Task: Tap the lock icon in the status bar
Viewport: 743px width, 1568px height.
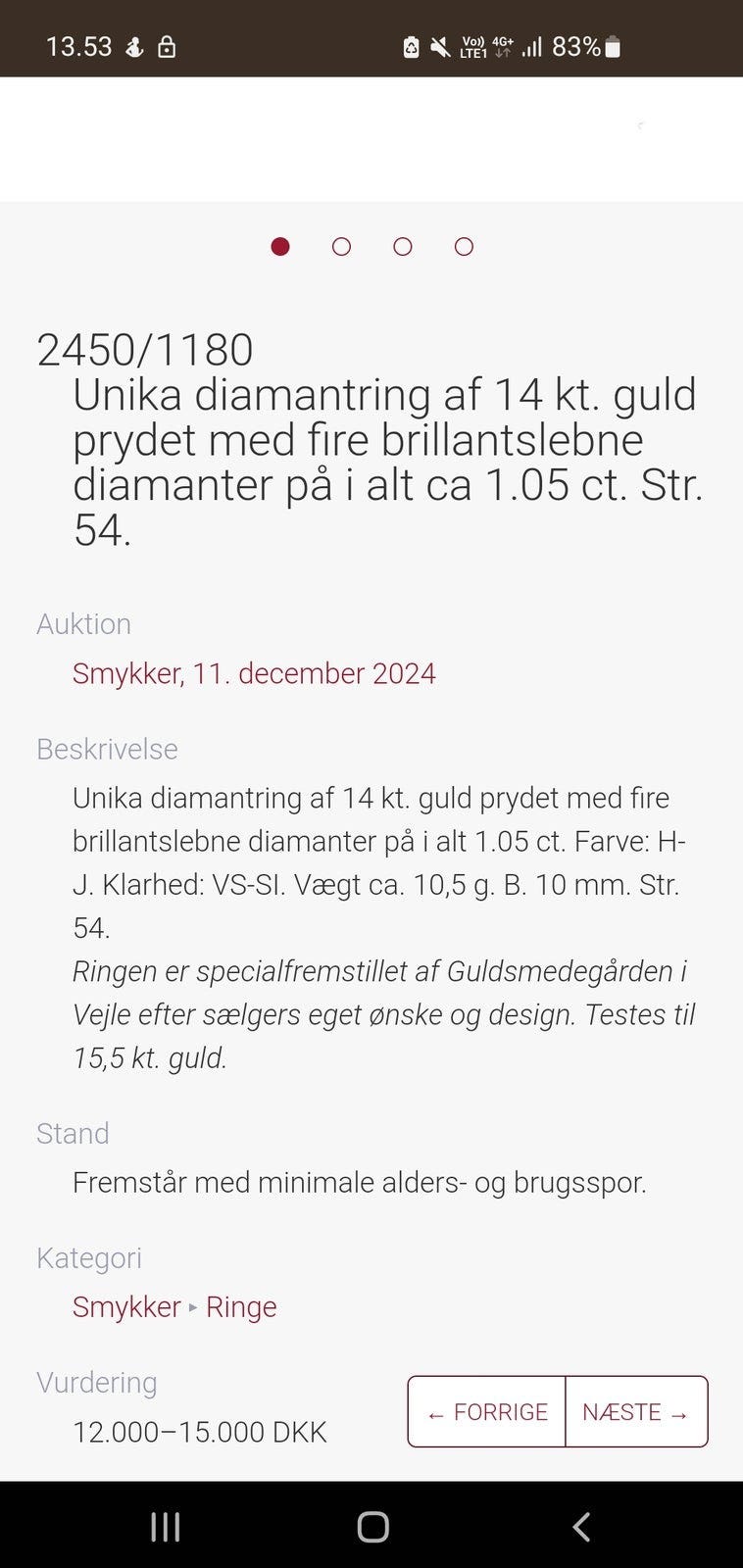Action: pyautogui.click(x=169, y=46)
